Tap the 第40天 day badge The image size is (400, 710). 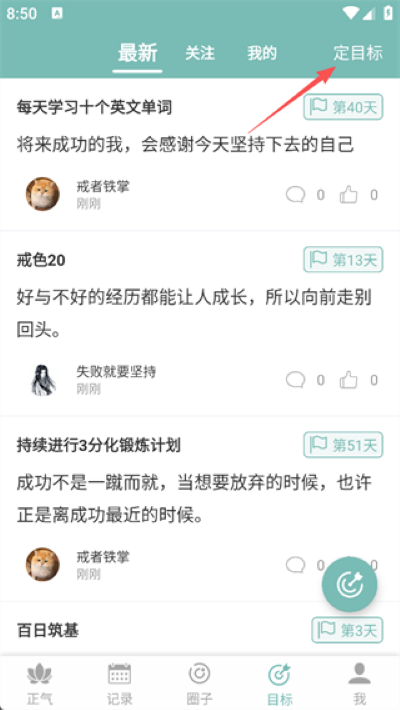[343, 107]
